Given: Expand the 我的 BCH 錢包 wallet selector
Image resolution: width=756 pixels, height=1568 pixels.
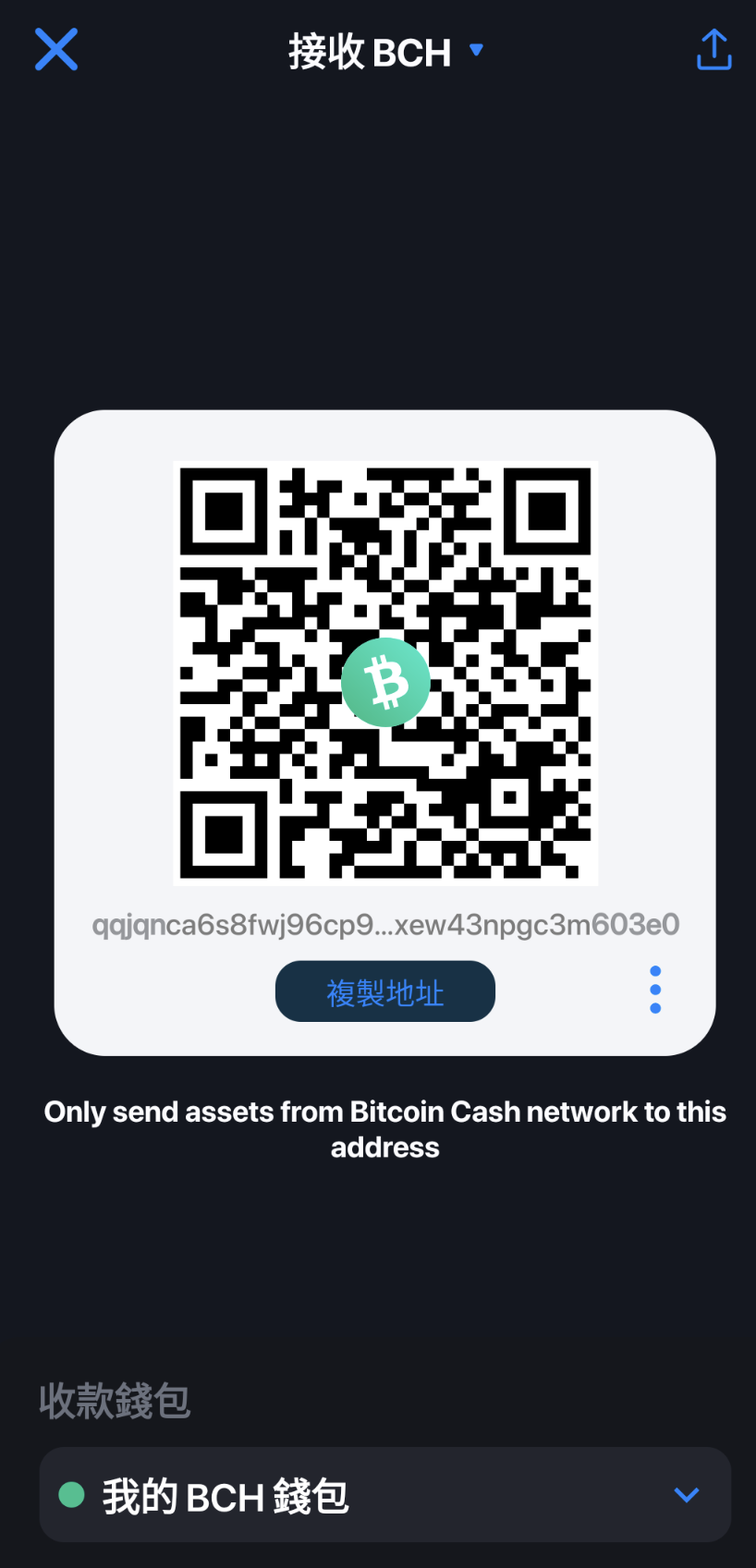Looking at the screenshot, I should (x=385, y=1494).
